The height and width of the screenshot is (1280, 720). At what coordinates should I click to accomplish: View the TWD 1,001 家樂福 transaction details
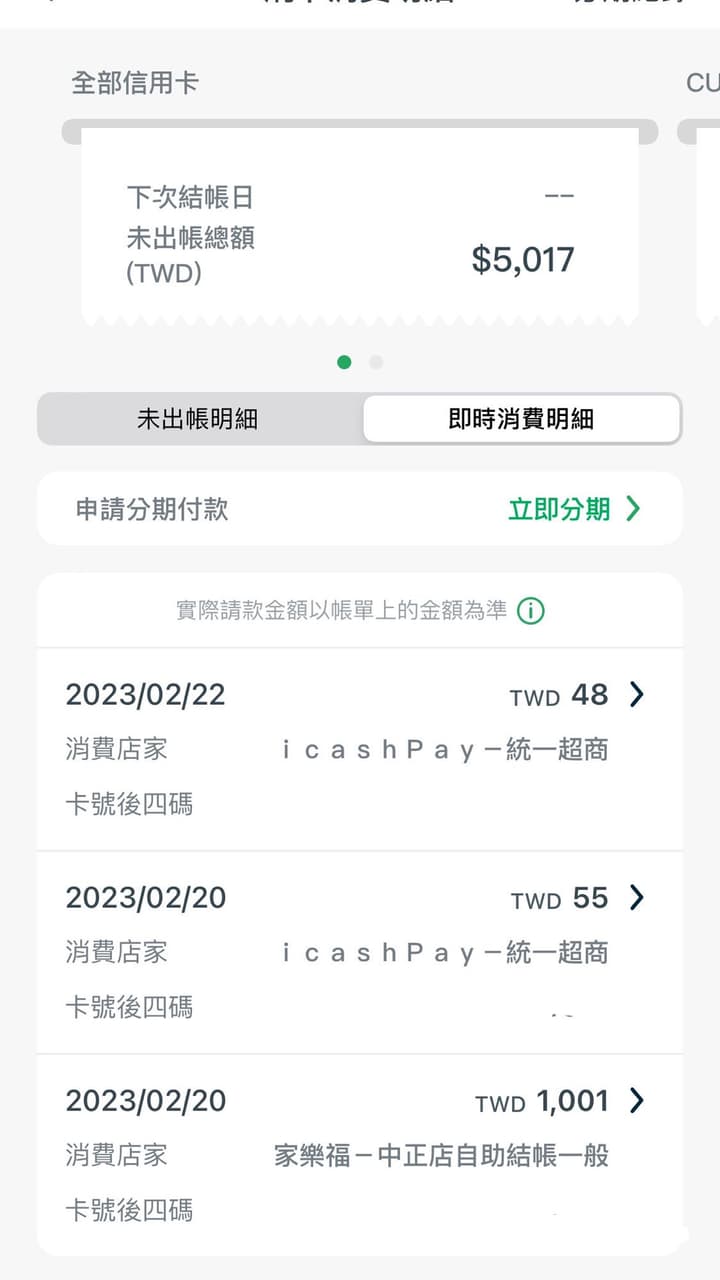tap(360, 1154)
